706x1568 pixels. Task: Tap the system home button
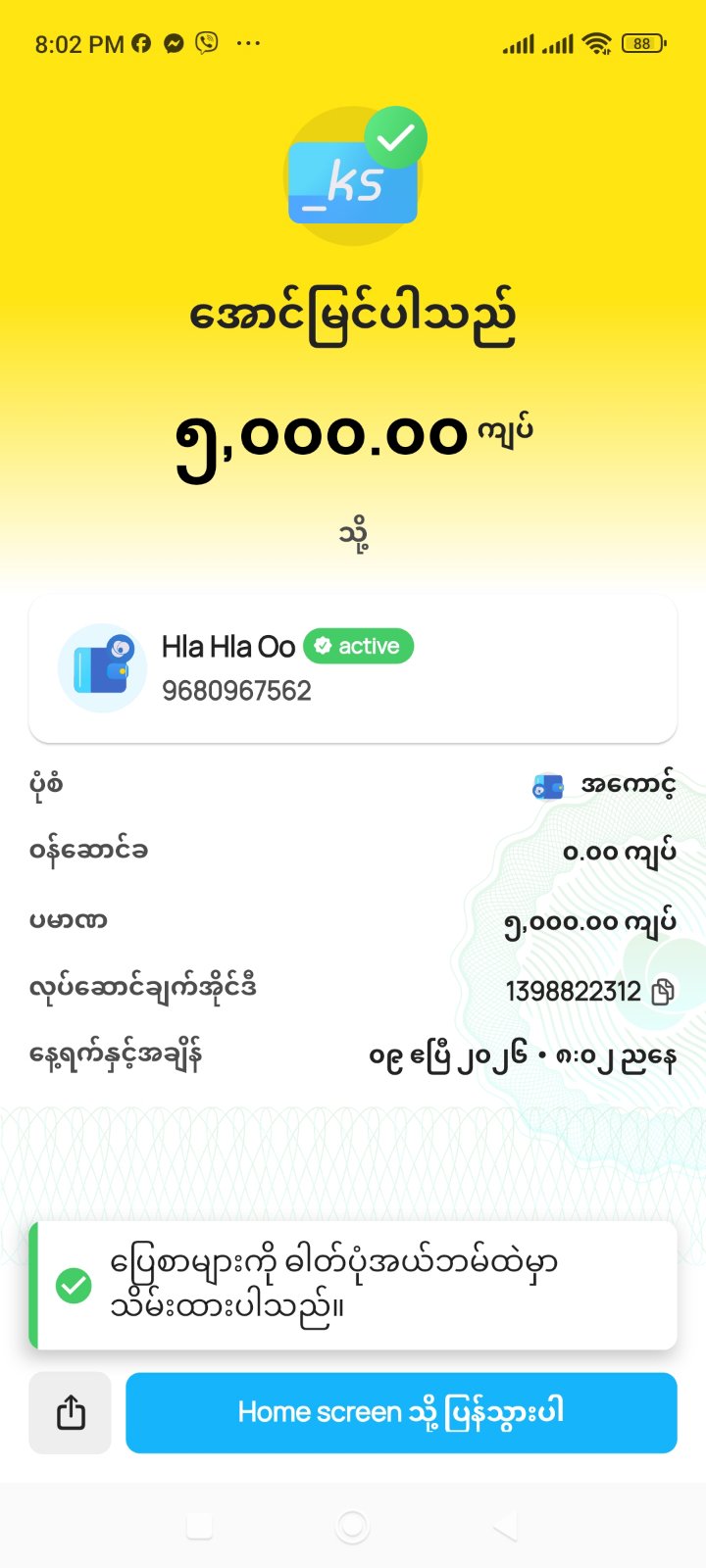[352, 1526]
